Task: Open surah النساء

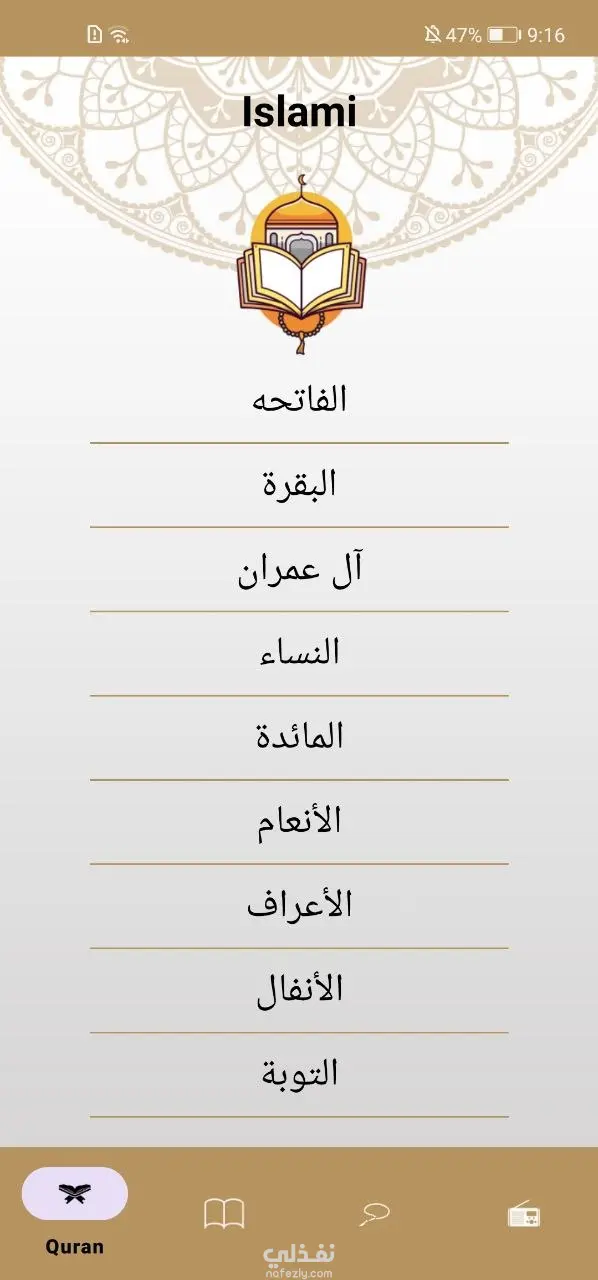Action: pyautogui.click(x=299, y=653)
